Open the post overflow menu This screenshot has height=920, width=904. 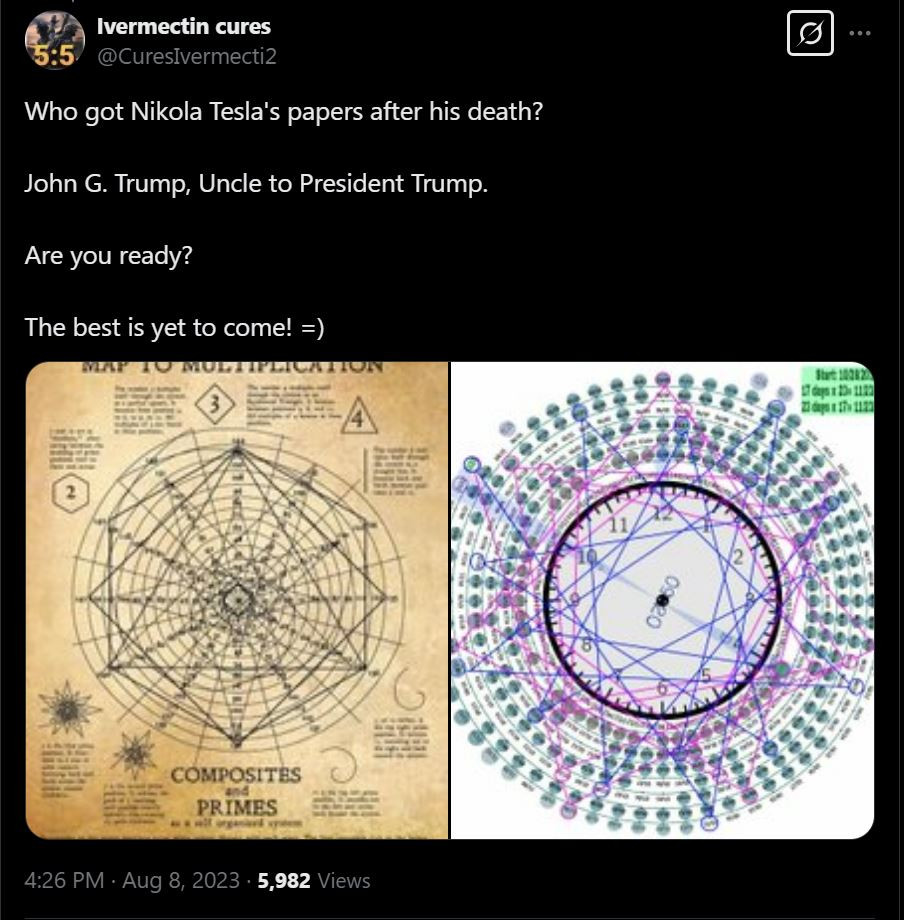tap(860, 33)
